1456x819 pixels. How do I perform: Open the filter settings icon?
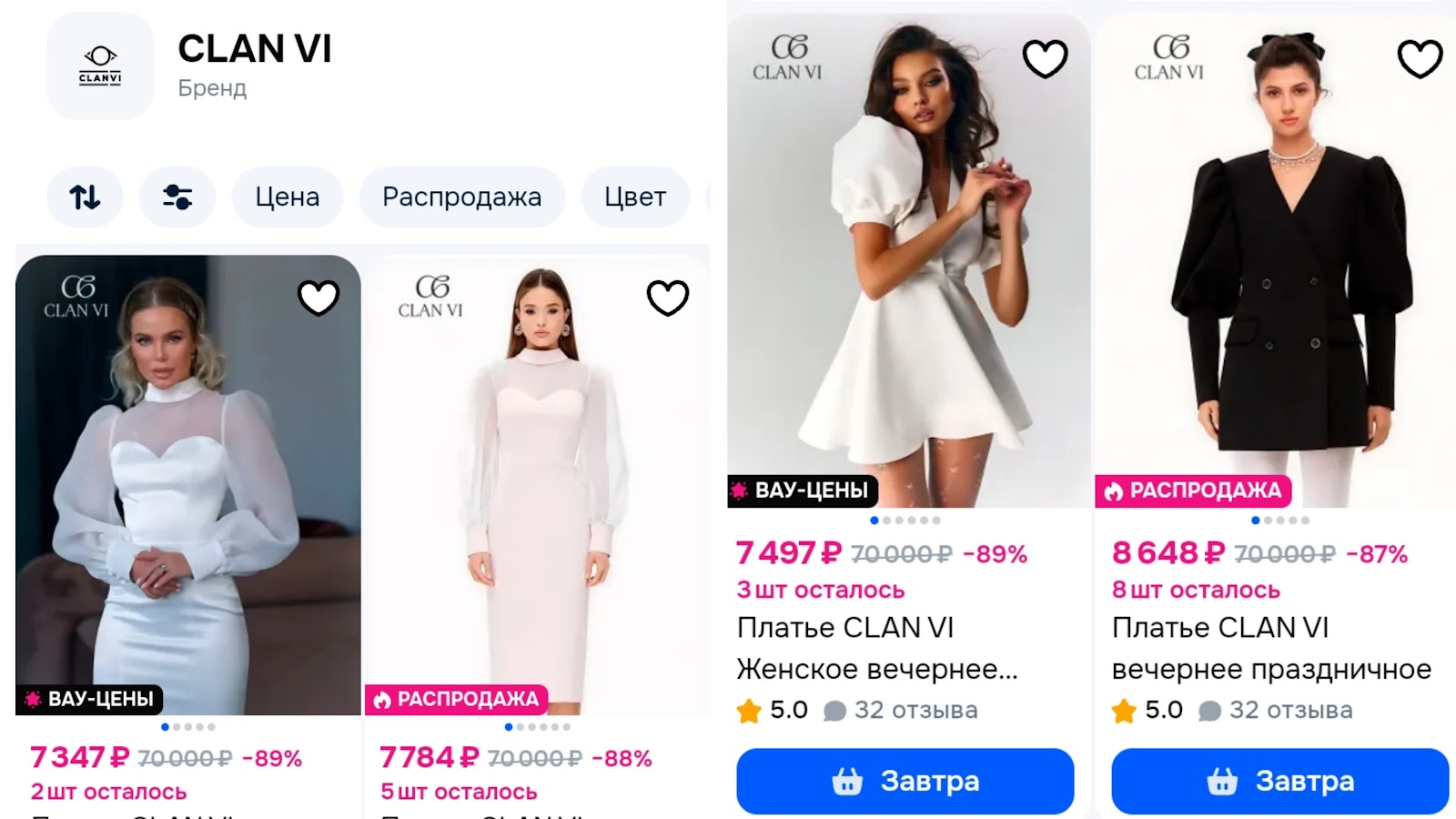click(177, 197)
